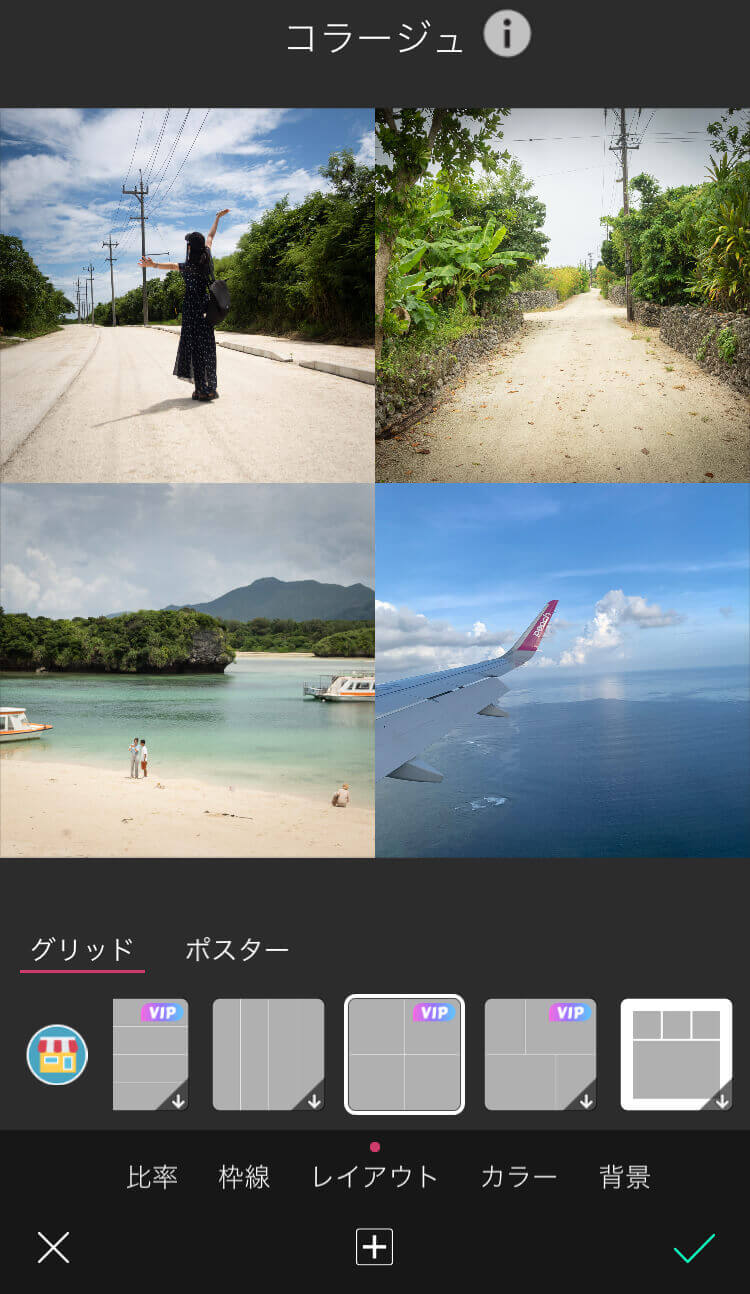Add another photo with the plus icon
This screenshot has width=750, height=1294.
tap(374, 1247)
